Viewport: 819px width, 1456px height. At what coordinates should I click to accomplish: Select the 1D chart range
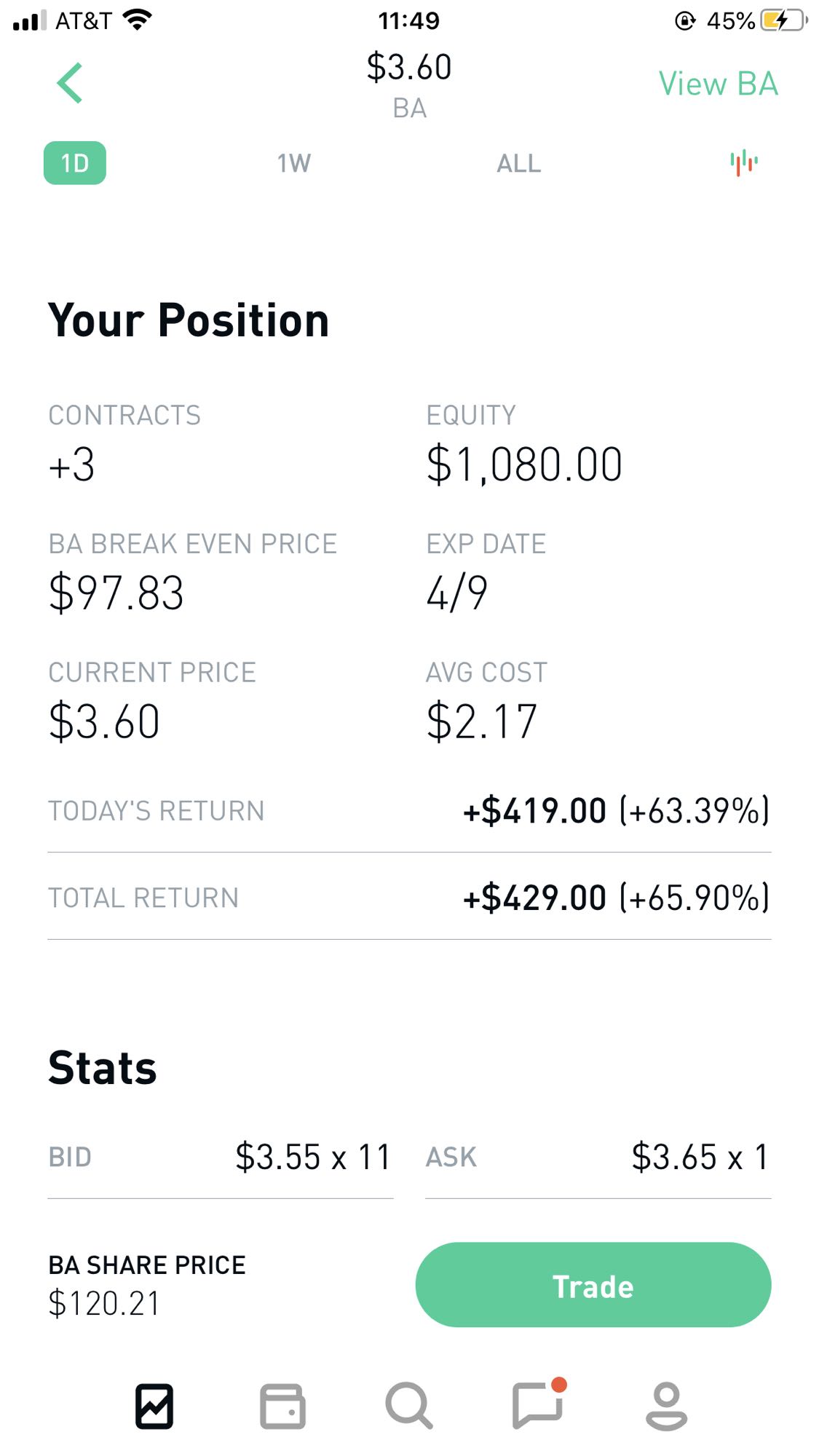75,163
